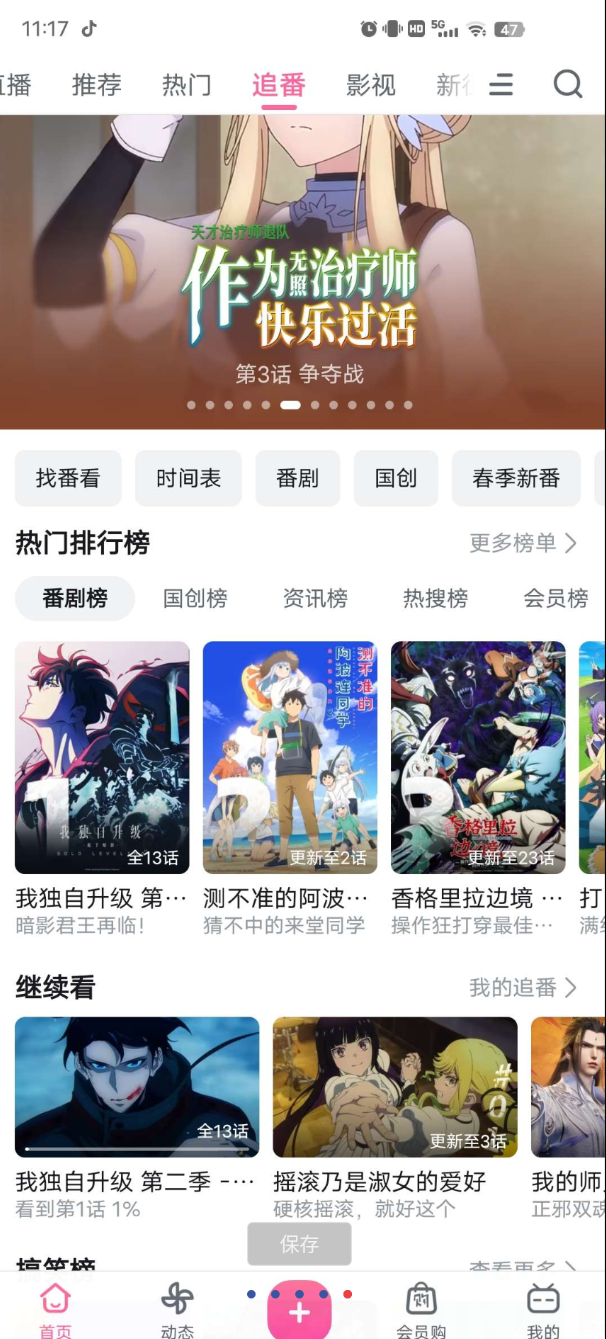Go to the 动态 tab

tap(177, 1309)
